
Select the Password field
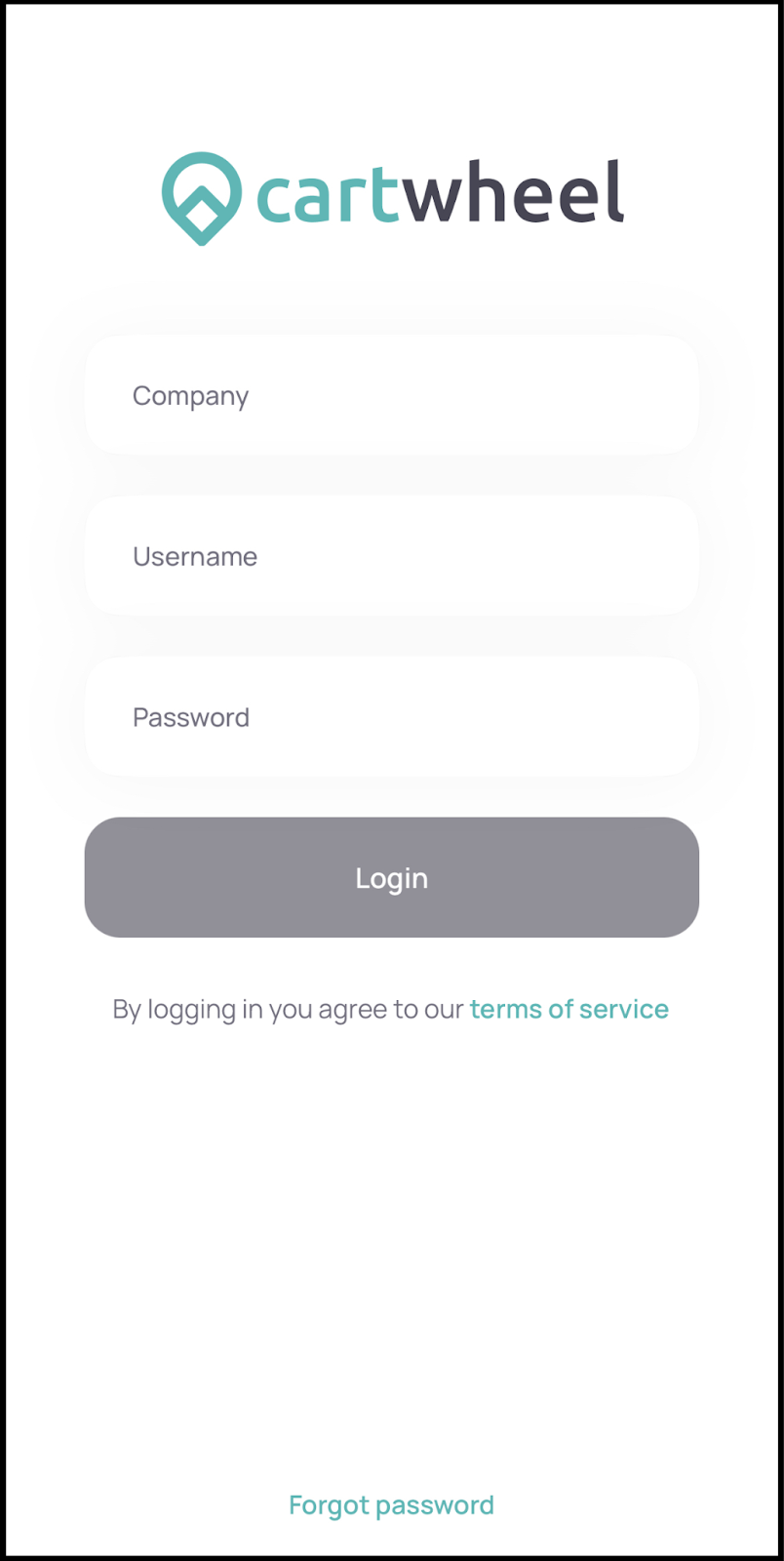pyautogui.click(x=392, y=717)
